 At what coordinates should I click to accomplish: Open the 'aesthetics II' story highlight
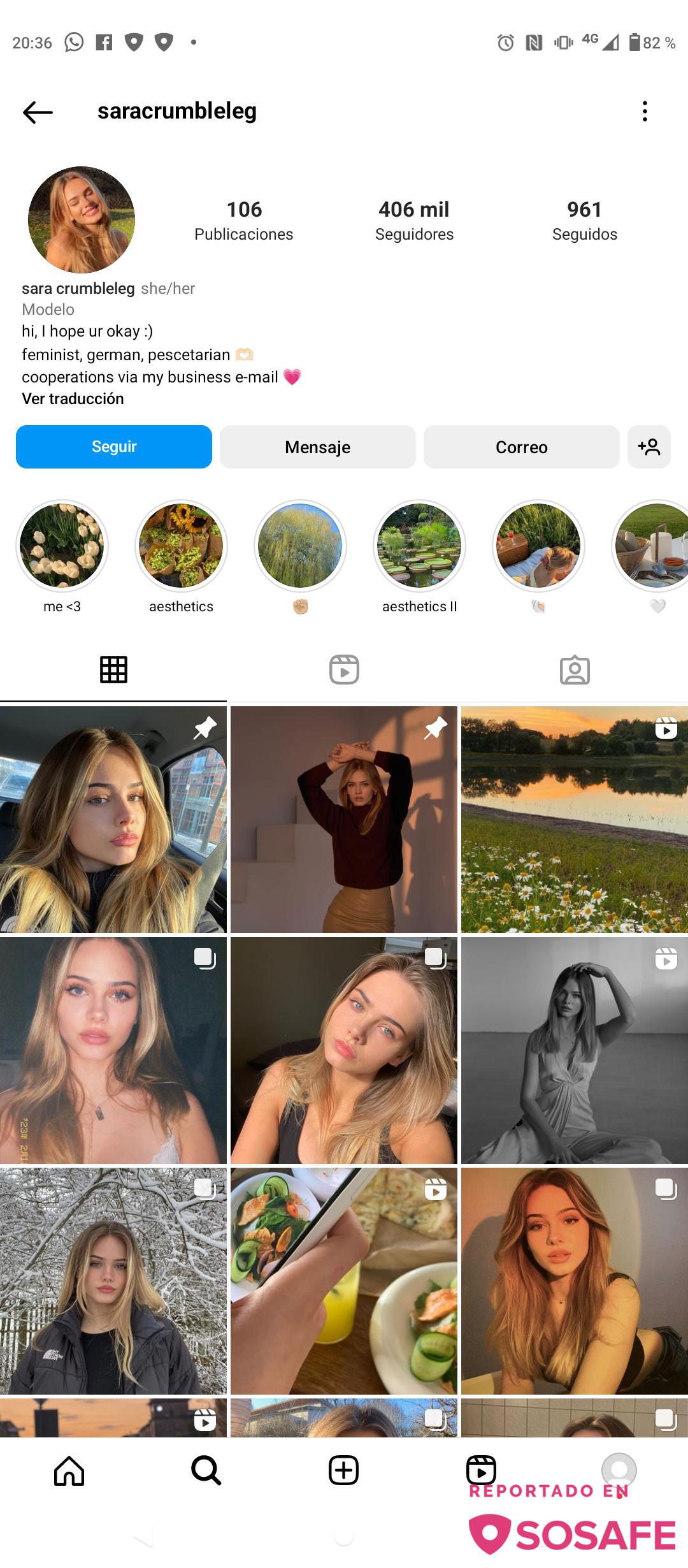pyautogui.click(x=419, y=546)
